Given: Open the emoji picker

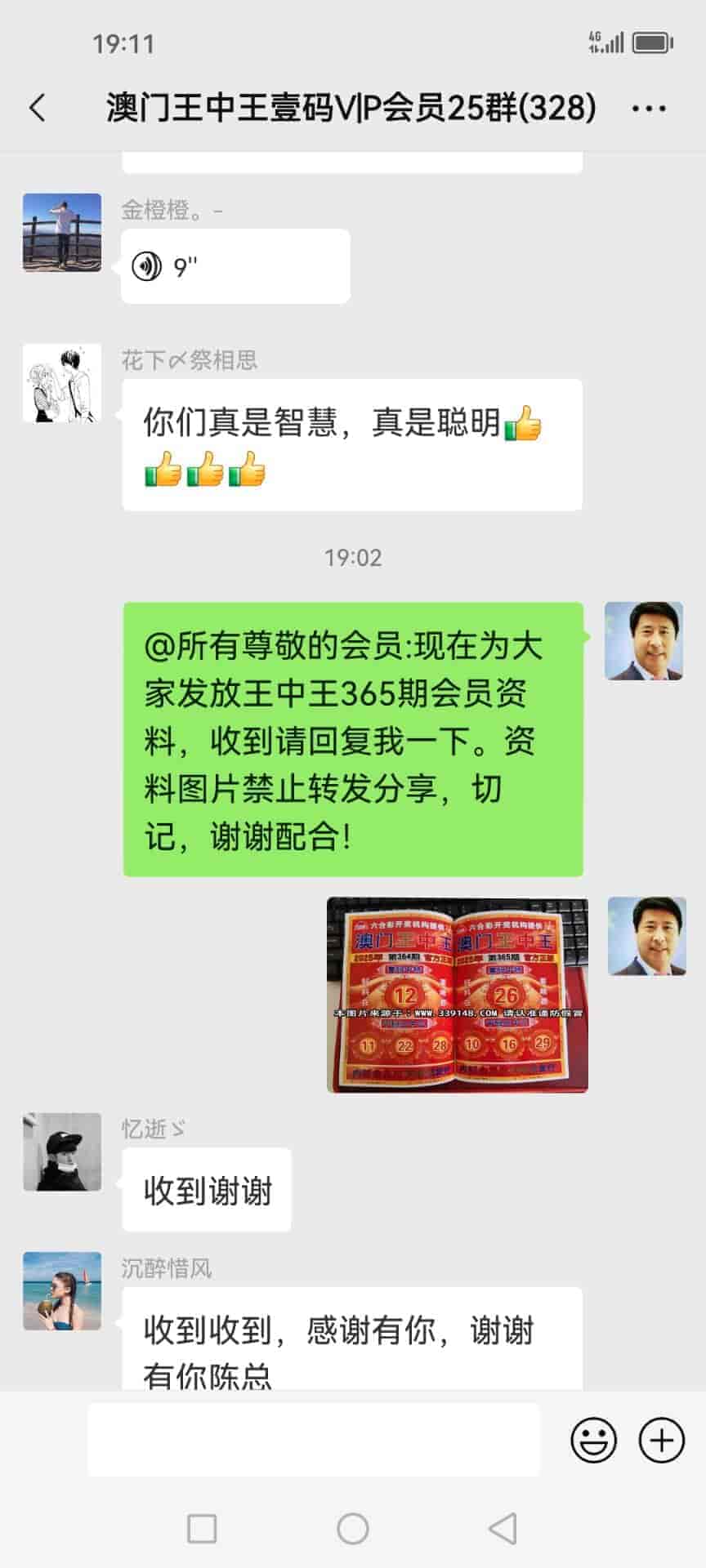Looking at the screenshot, I should click(x=593, y=1440).
